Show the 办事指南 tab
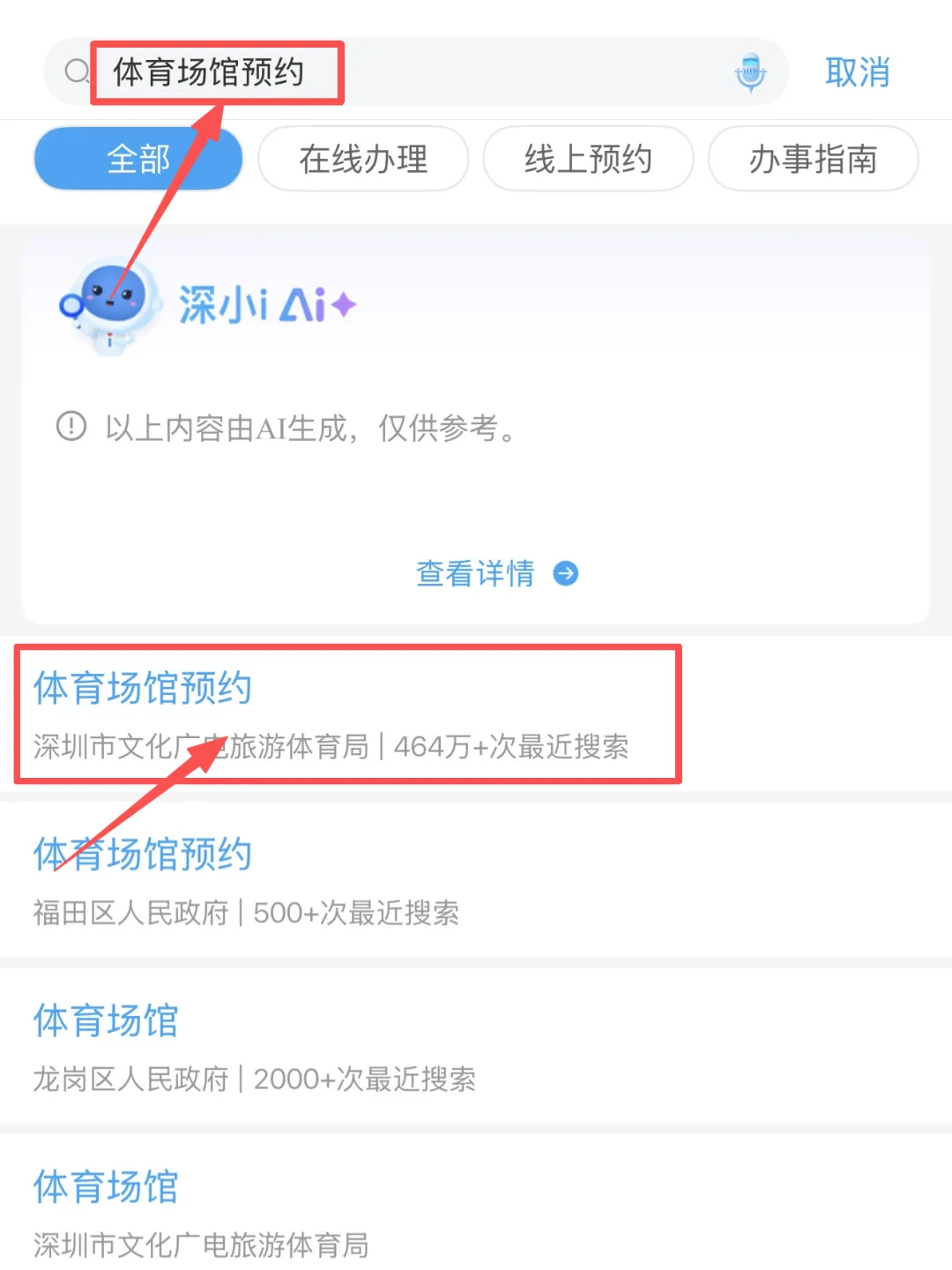The width and height of the screenshot is (952, 1270). [813, 159]
